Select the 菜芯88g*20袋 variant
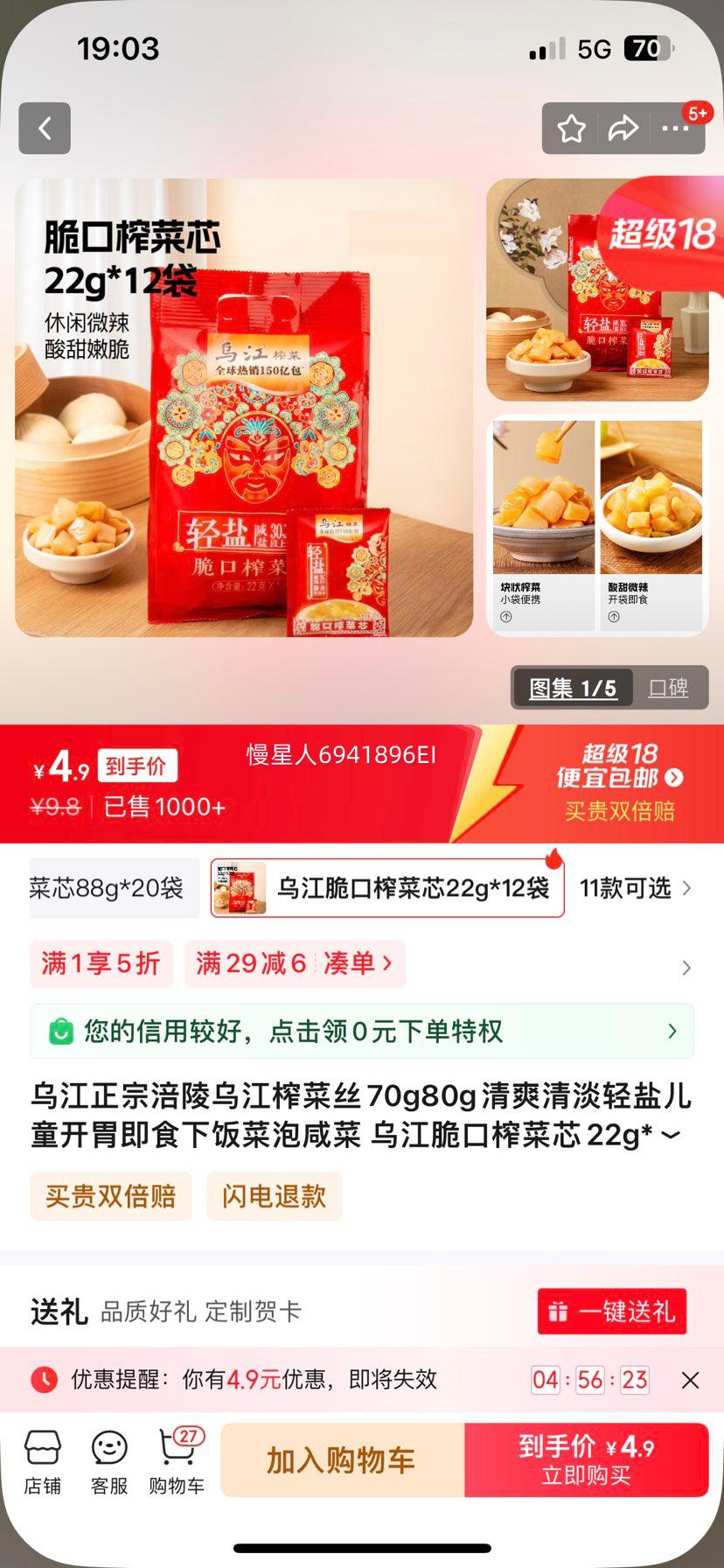The image size is (724, 1568). 113,887
